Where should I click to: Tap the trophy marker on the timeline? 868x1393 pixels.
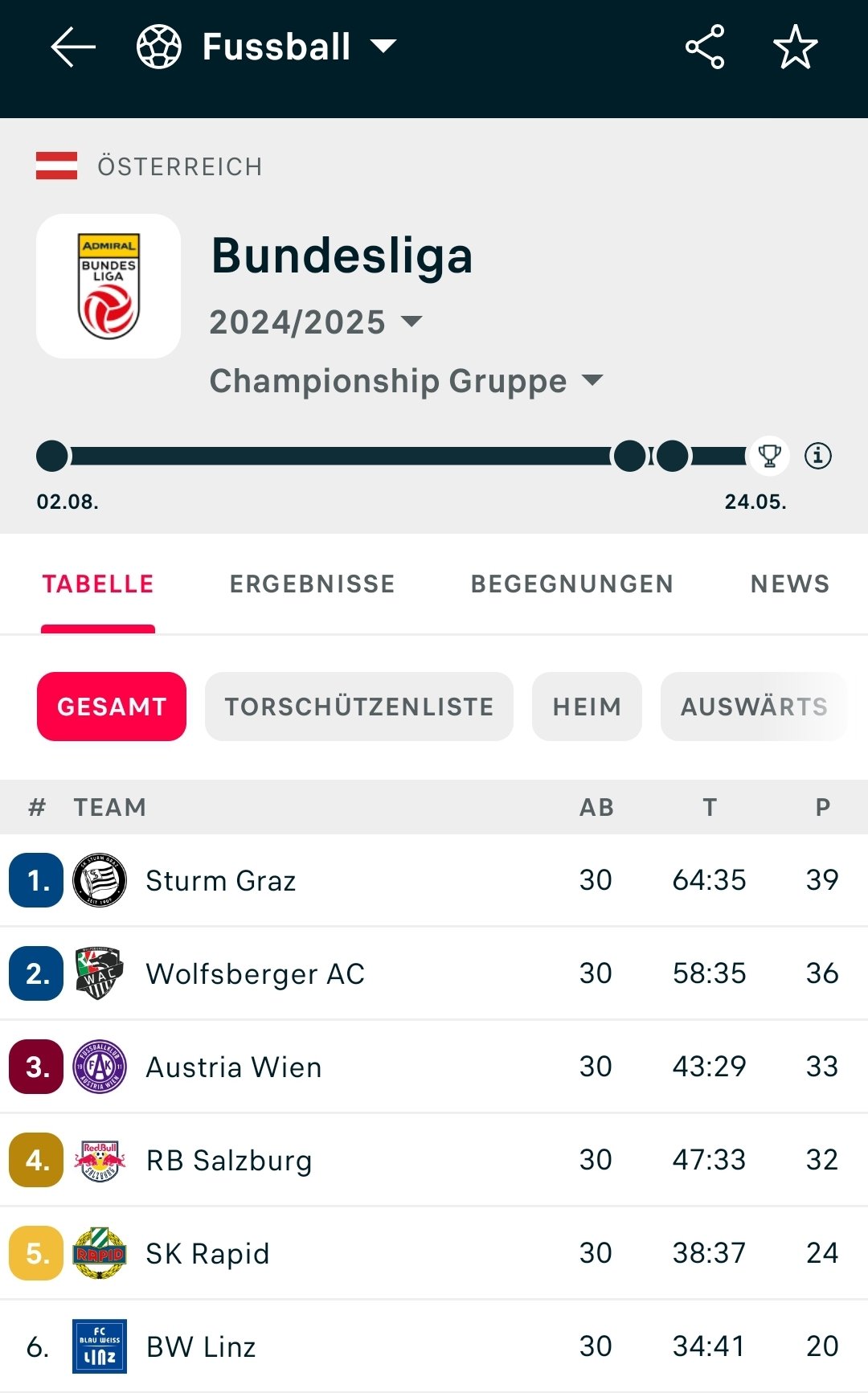click(769, 456)
